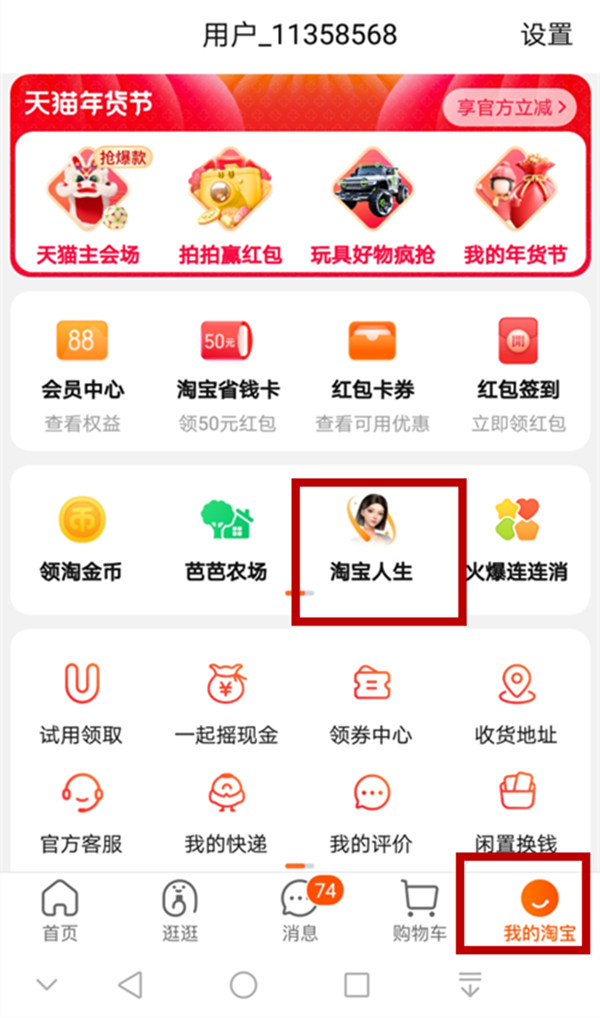600x1018 pixels.
Task: Tap the 享官方立减 banner button
Action: click(509, 107)
